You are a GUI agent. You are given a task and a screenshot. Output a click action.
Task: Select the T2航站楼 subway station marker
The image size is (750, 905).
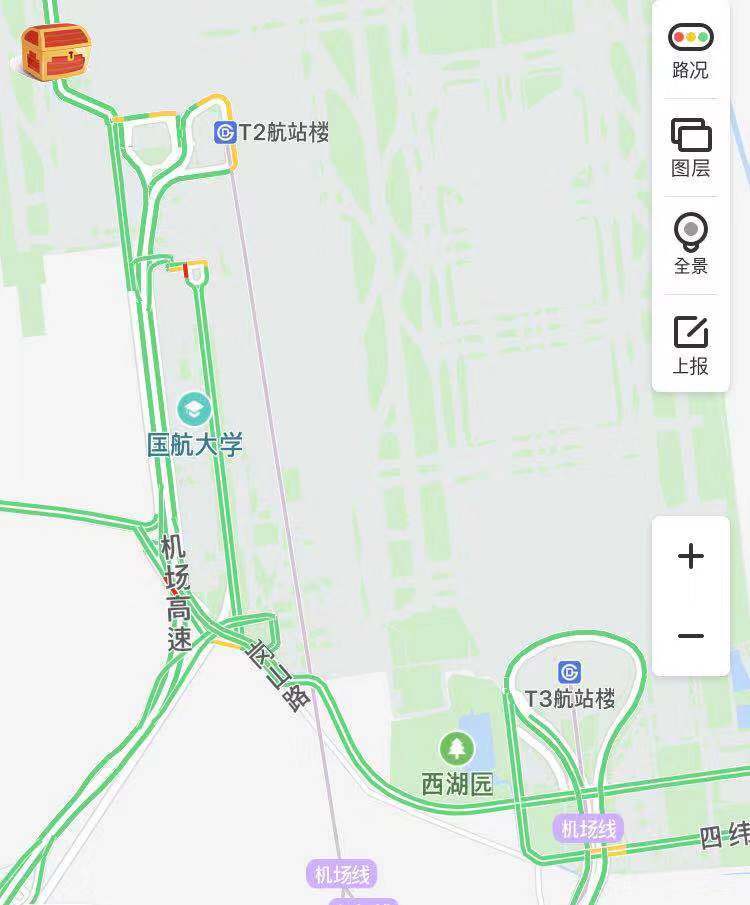(225, 132)
